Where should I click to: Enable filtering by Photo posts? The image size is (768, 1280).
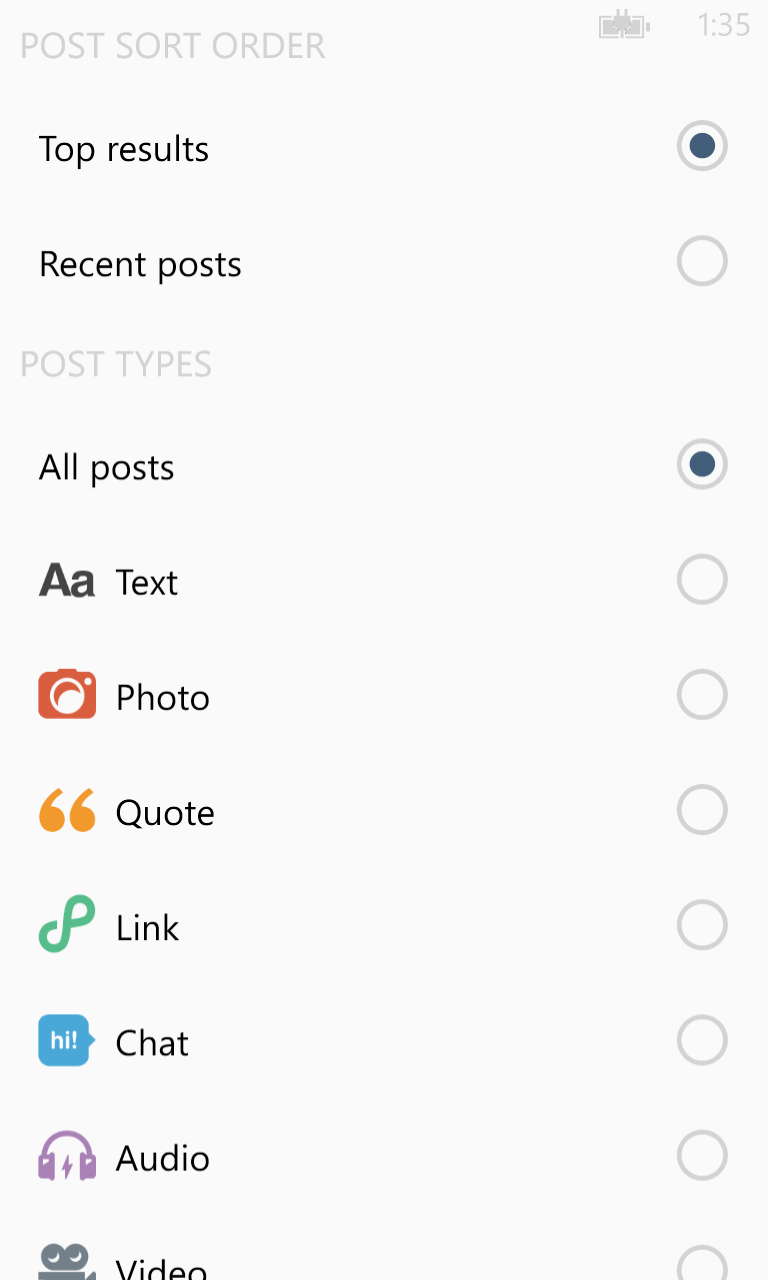[701, 694]
